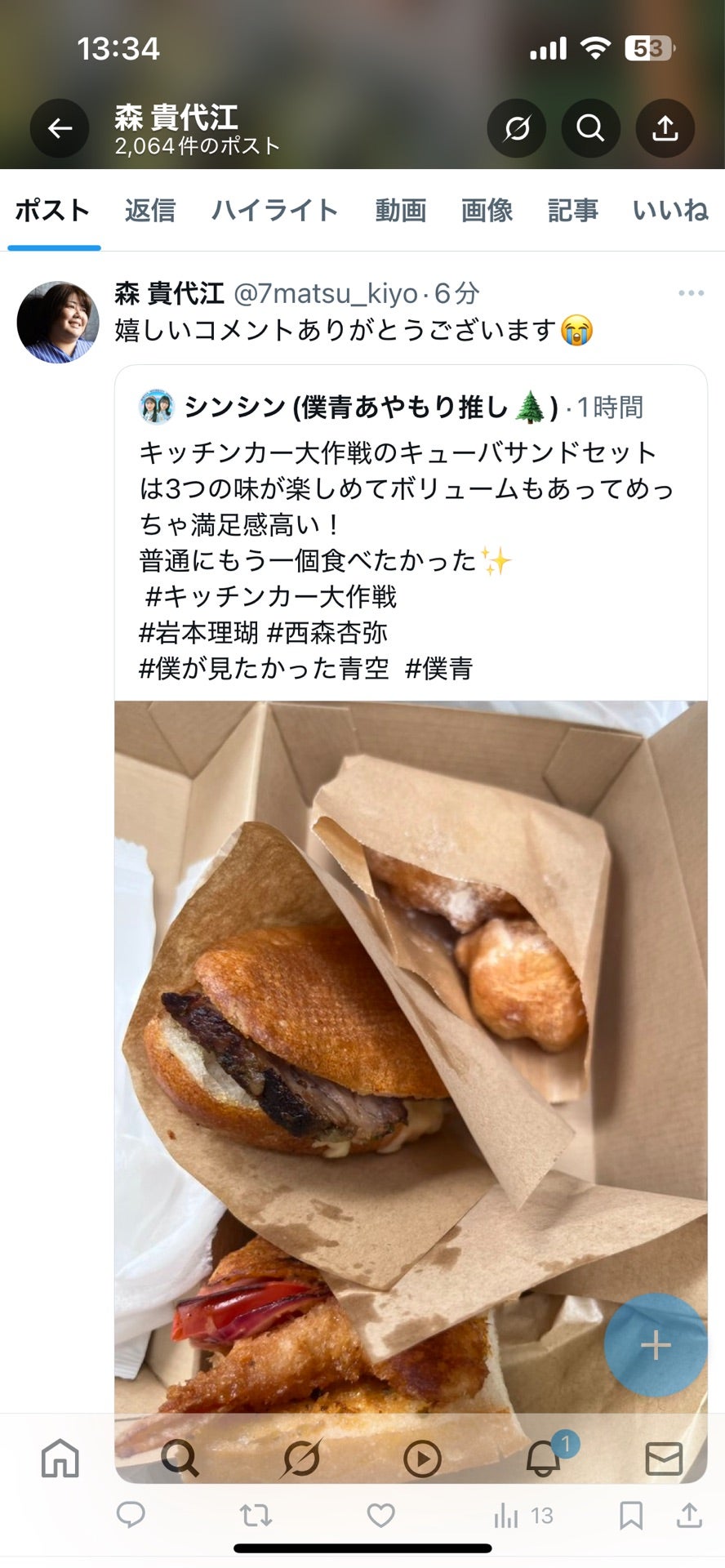Go back using the arrow button
This screenshot has width=725, height=1568.
[60, 128]
